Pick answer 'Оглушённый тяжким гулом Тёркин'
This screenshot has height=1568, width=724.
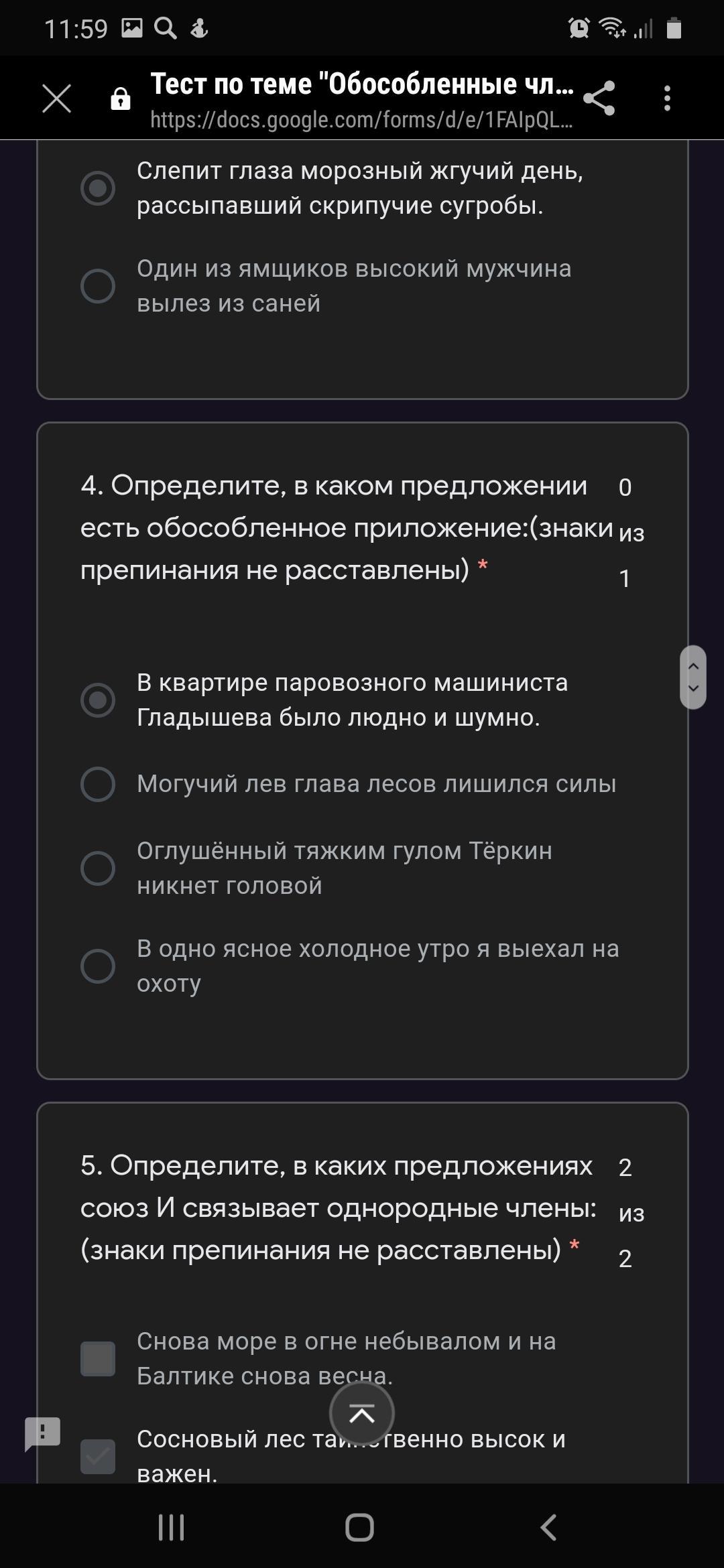98,868
